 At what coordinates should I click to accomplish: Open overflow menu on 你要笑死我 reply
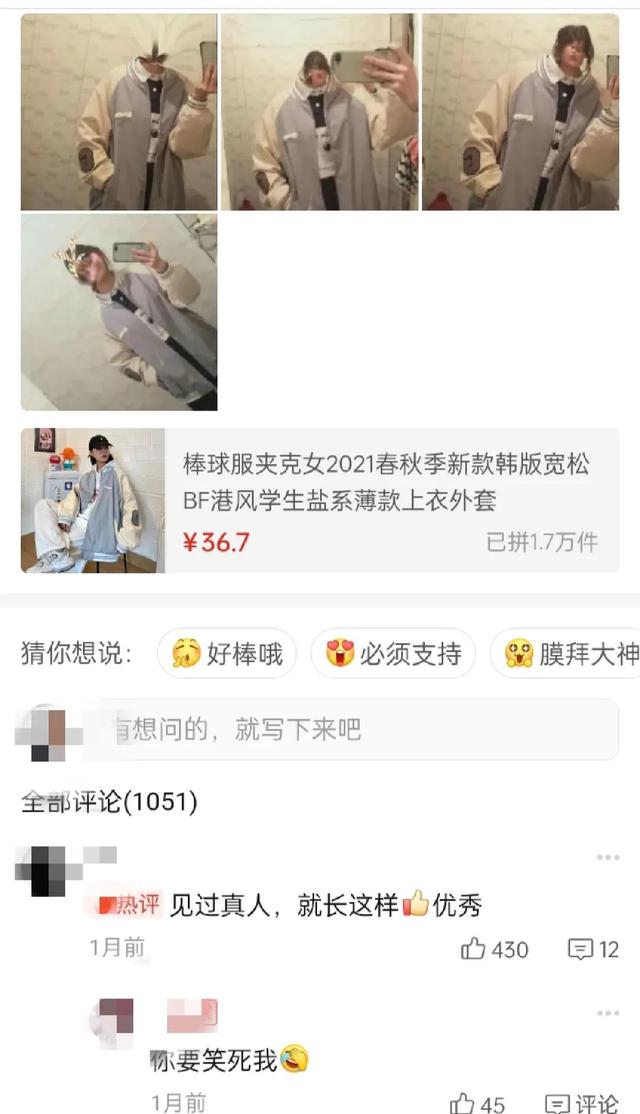click(607, 1014)
